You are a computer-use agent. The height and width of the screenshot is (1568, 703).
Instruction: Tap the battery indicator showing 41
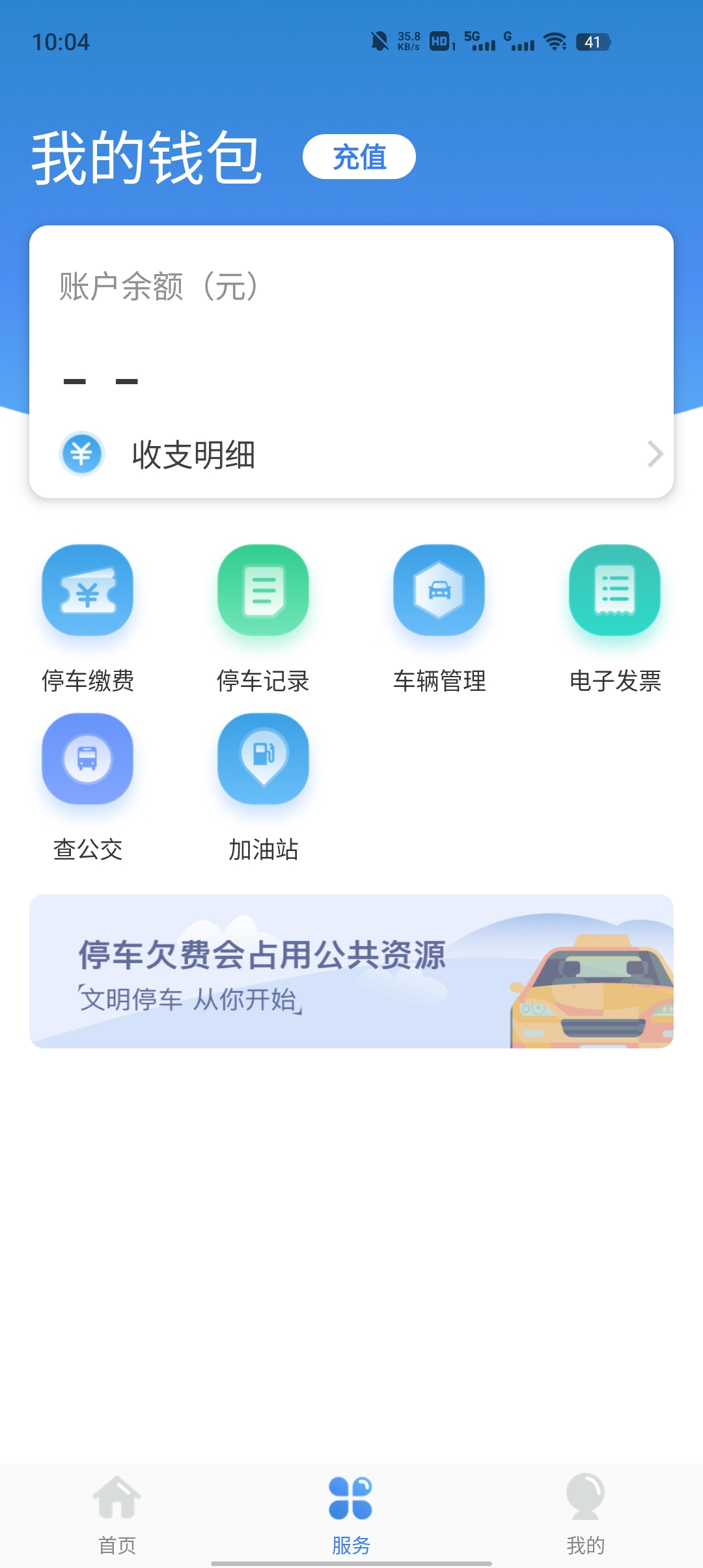pos(593,42)
